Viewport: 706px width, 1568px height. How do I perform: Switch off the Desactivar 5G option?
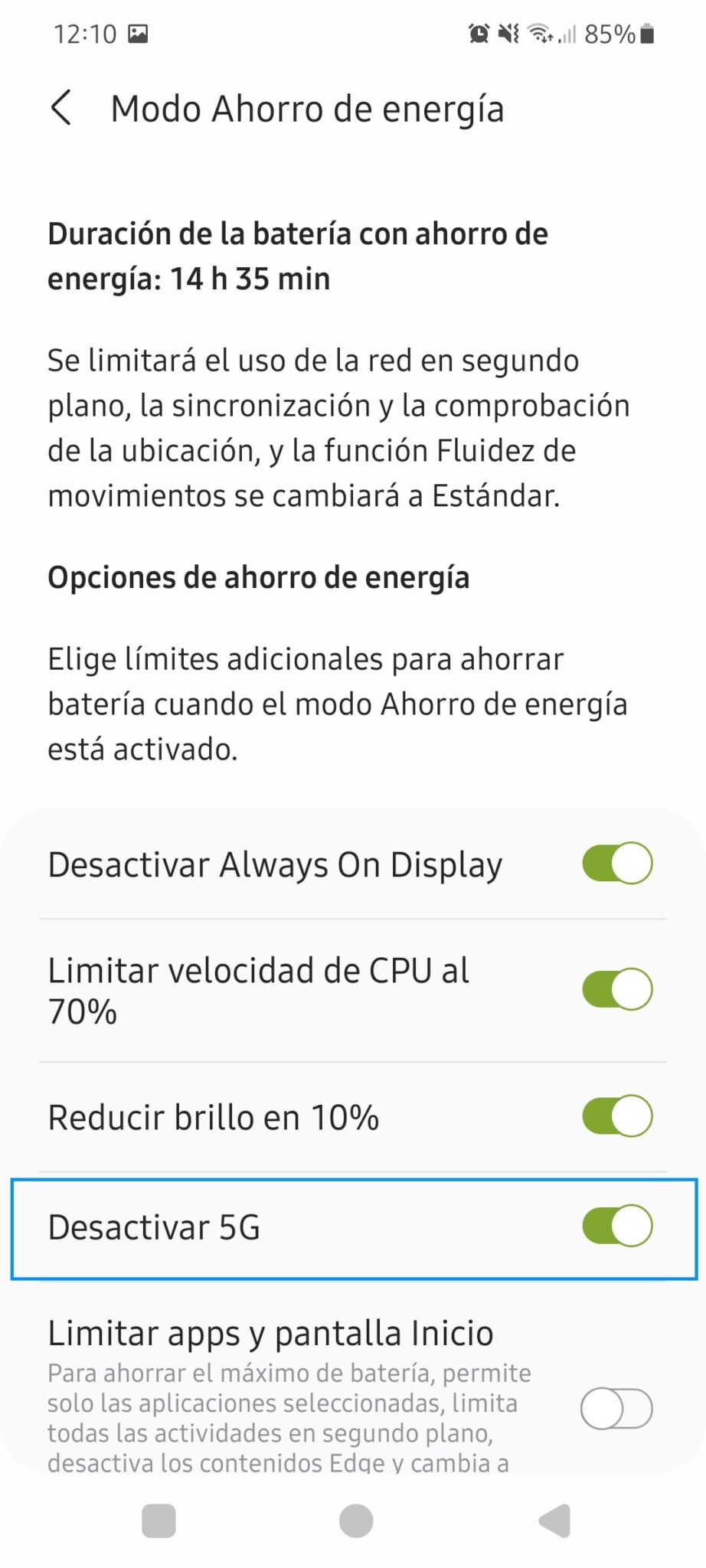point(617,1226)
